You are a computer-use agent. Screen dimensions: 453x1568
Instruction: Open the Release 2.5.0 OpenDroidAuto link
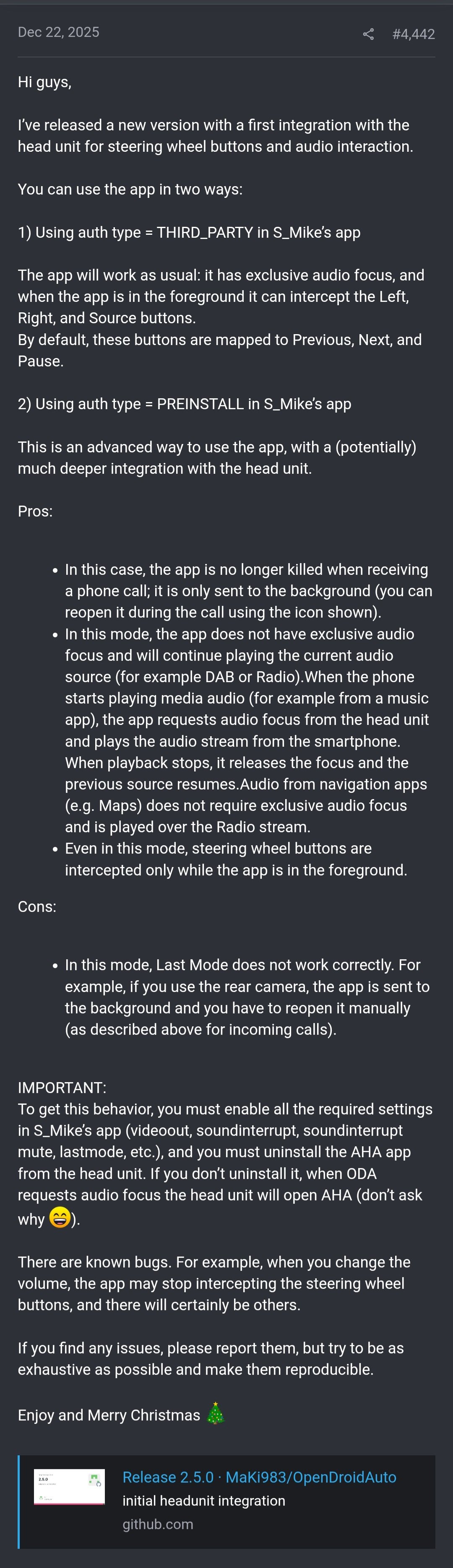point(259,1477)
